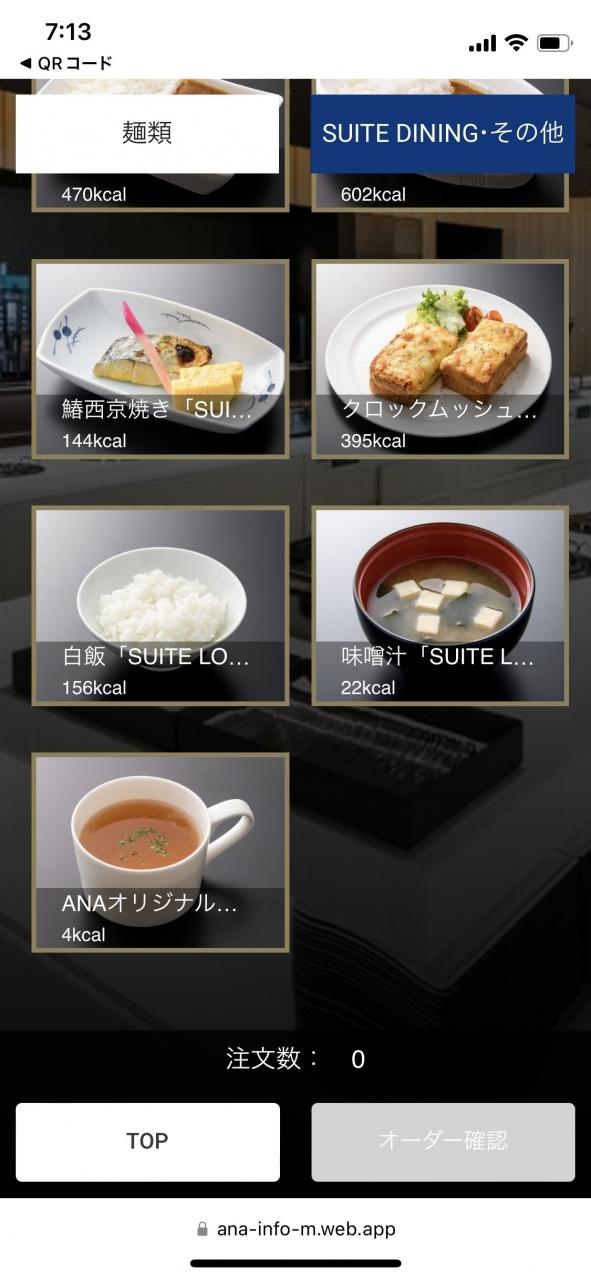This screenshot has height=1280, width=591.
Task: Return to the QRコード app
Action: pyautogui.click(x=66, y=63)
